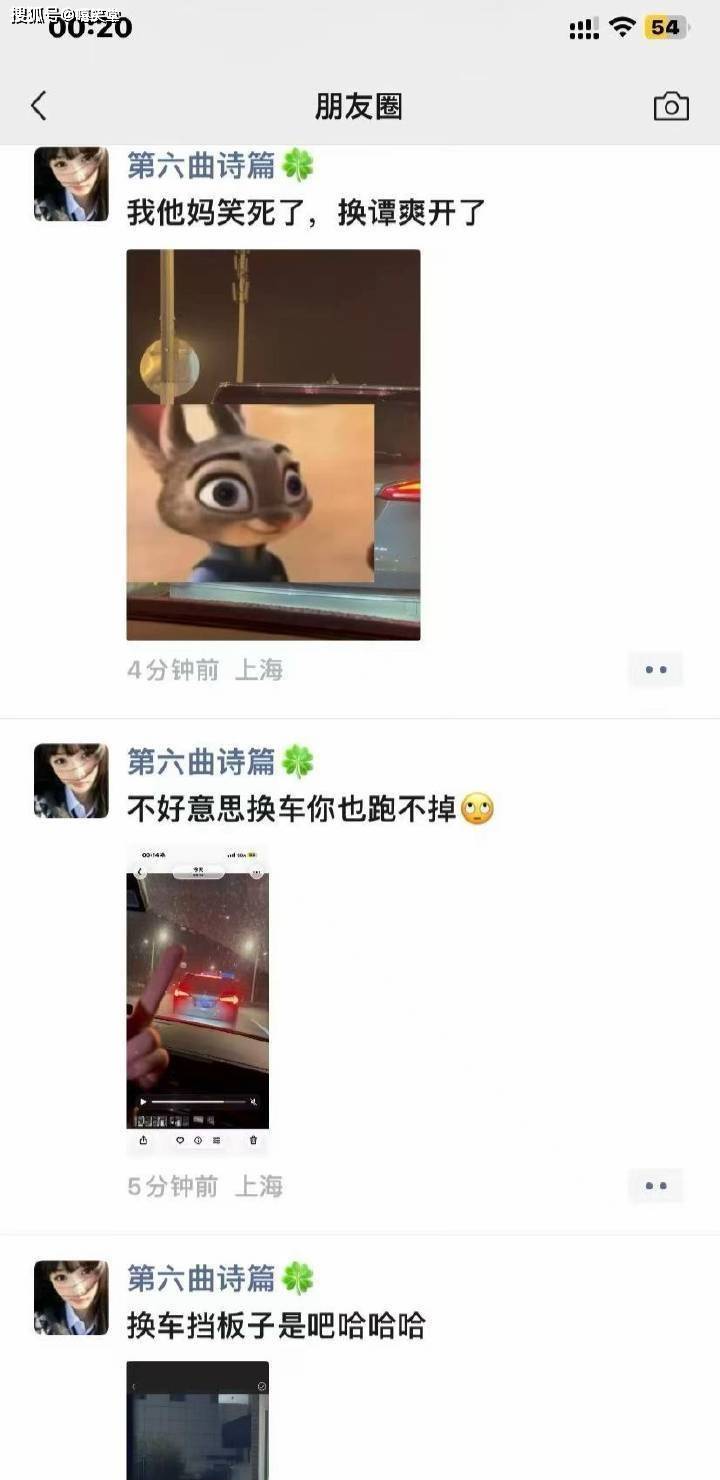Go back from 朋友圈

(x=39, y=106)
